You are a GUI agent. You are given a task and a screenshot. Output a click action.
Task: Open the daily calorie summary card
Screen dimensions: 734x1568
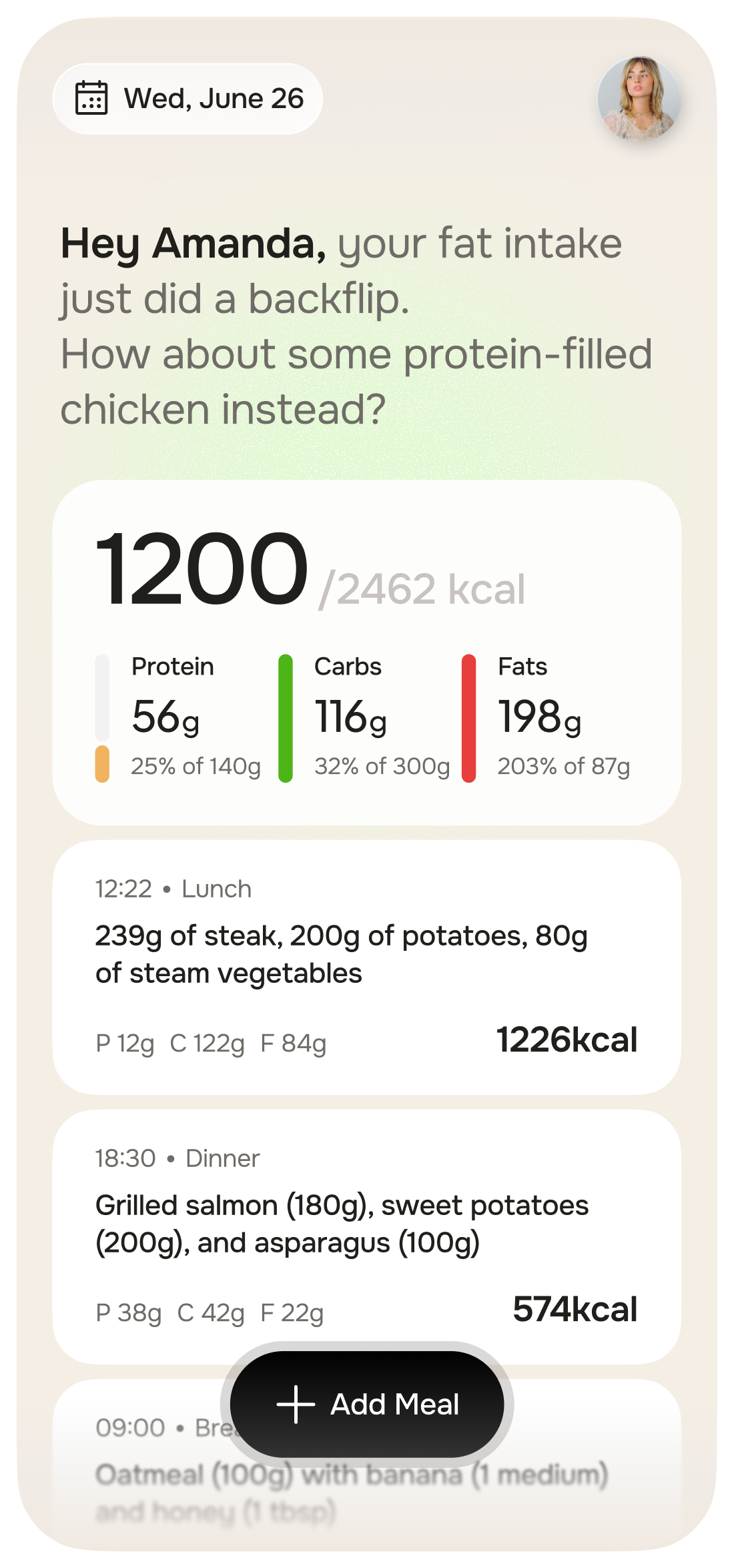[366, 652]
